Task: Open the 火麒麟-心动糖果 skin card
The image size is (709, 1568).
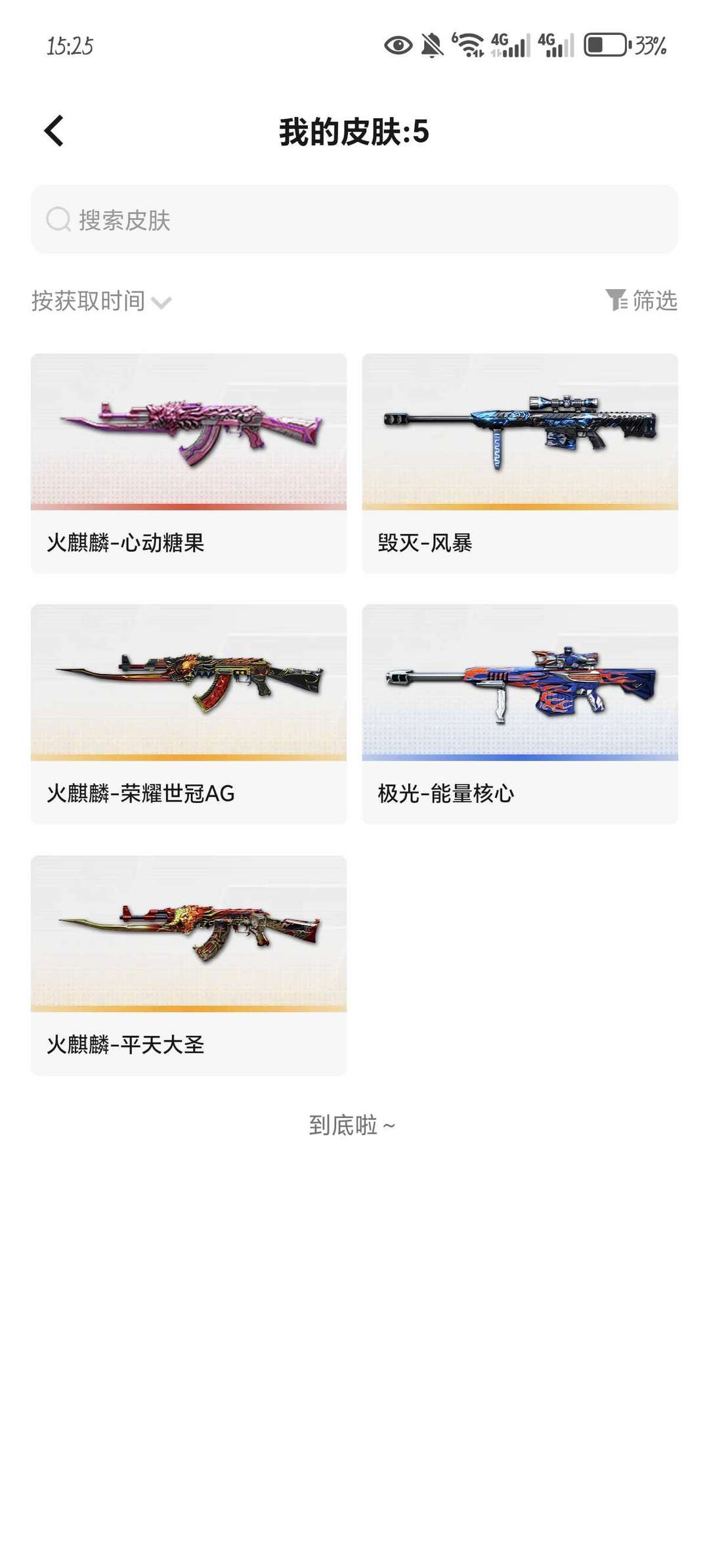Action: 188,463
